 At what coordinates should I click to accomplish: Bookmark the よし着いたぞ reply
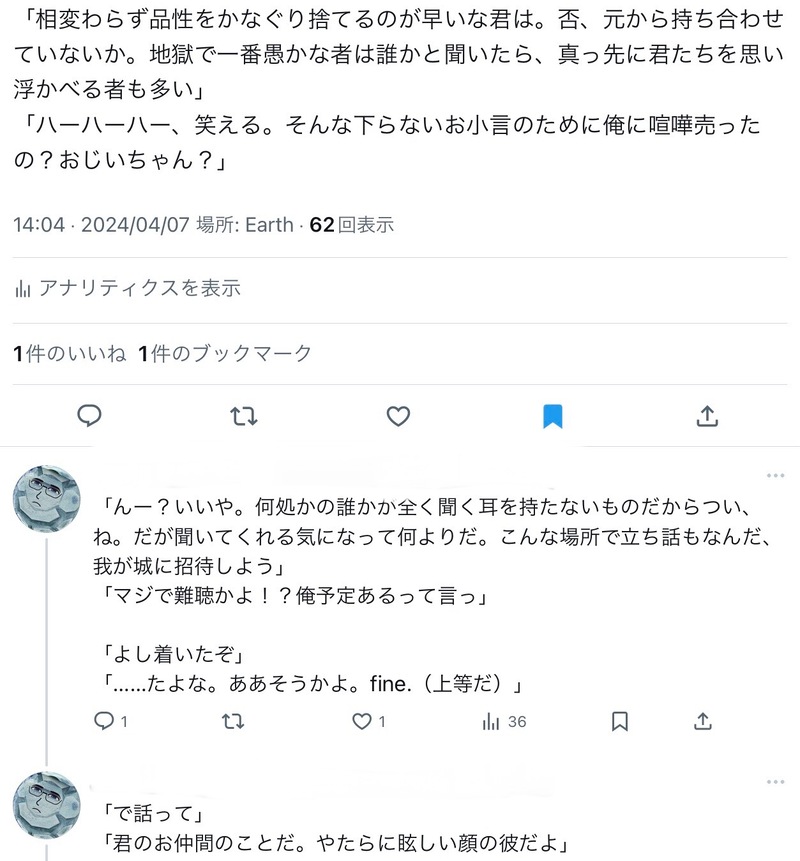pos(619,721)
